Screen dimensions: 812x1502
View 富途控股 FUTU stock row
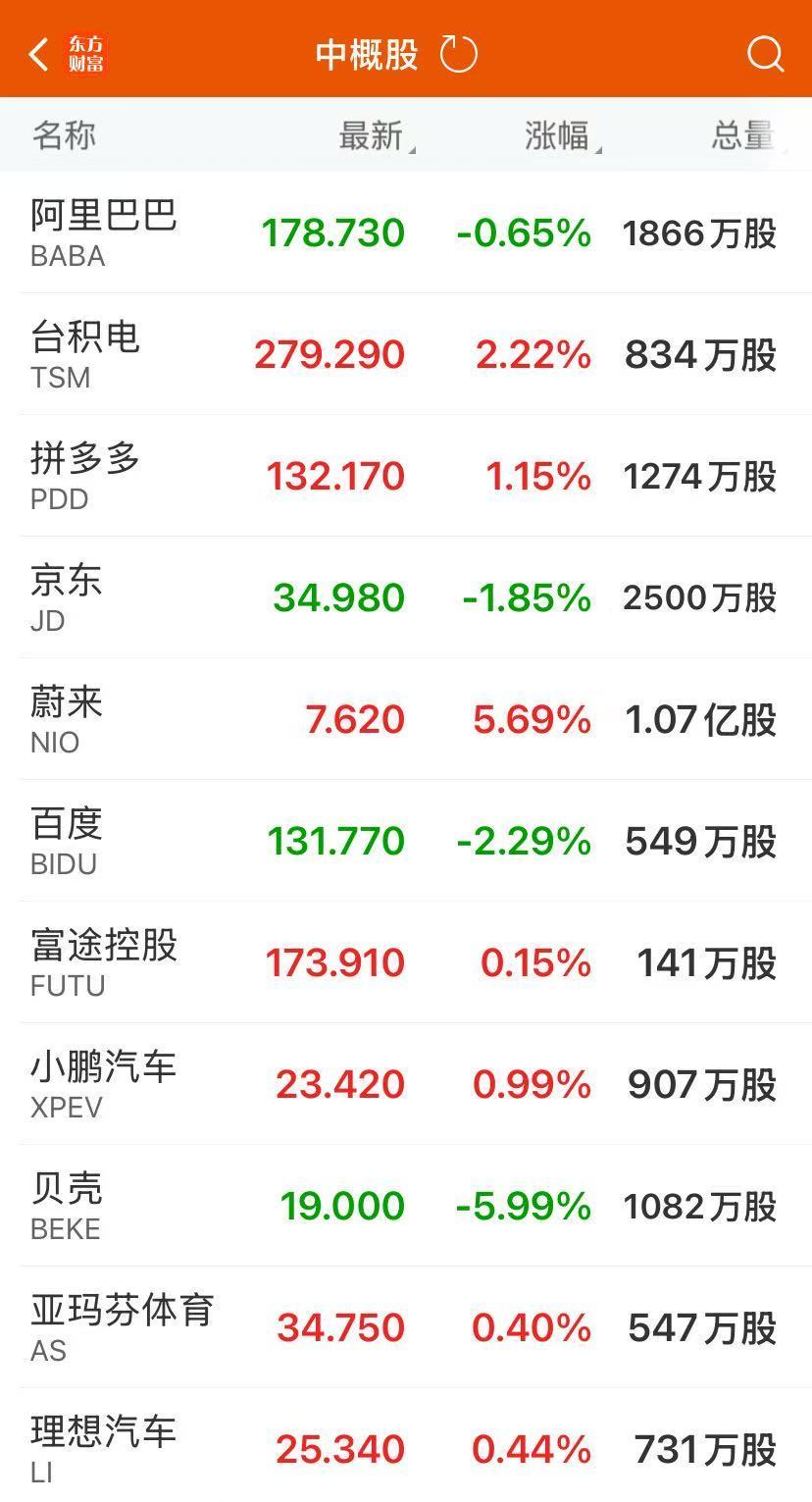click(104, 962)
